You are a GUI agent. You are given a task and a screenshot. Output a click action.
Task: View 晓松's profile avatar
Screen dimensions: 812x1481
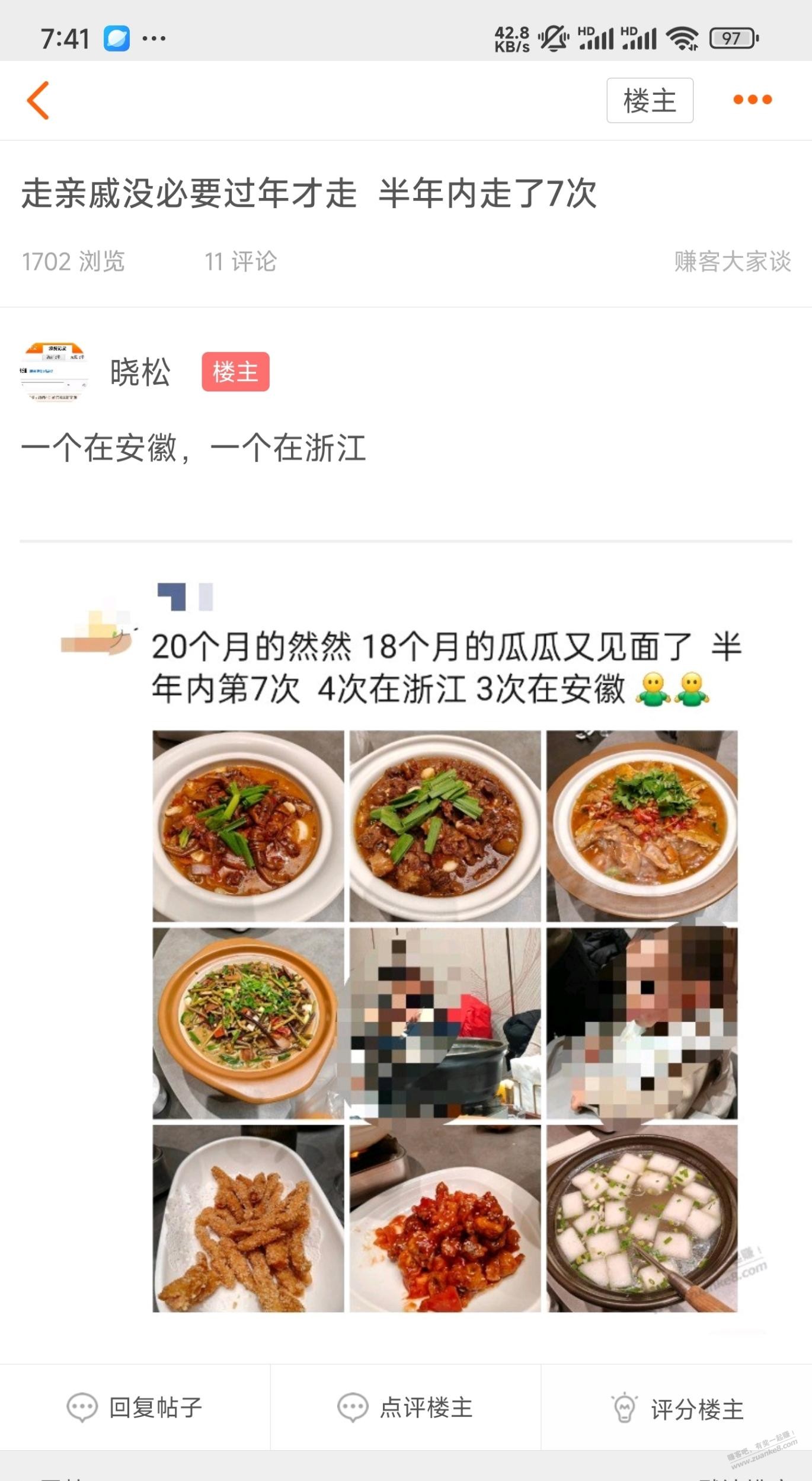point(54,372)
